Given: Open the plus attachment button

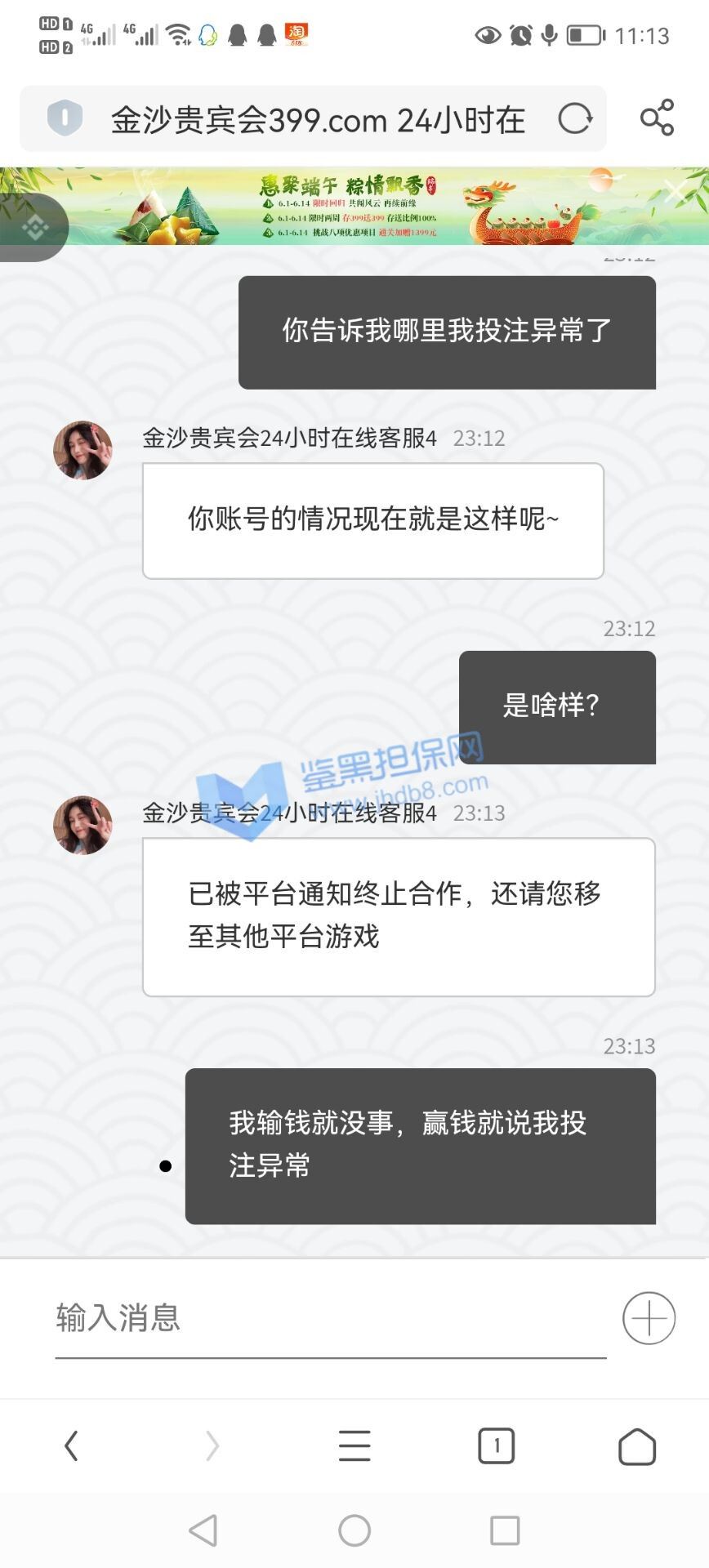Looking at the screenshot, I should click(x=649, y=1317).
